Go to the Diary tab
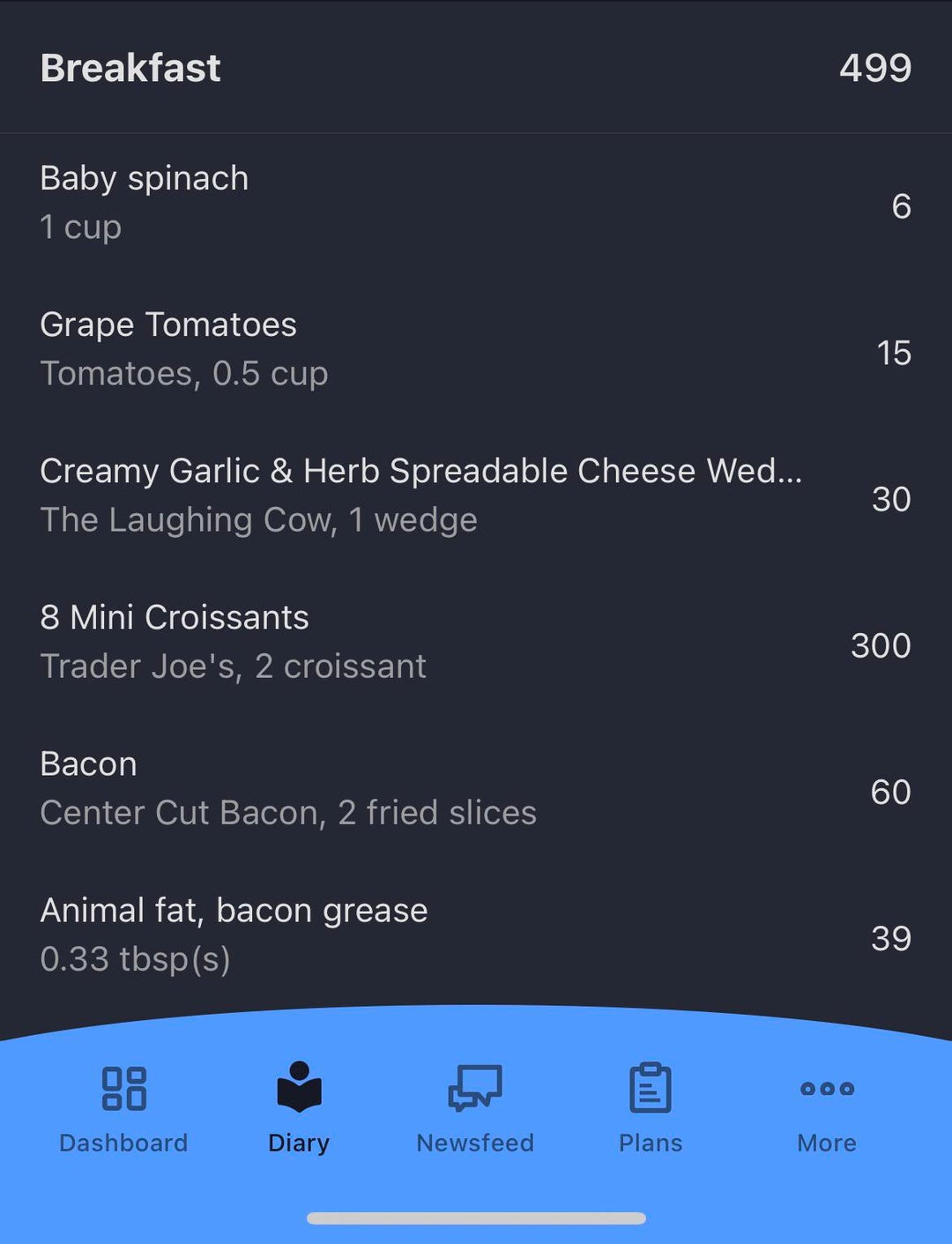Screen dimensions: 952x1244 click(x=299, y=1107)
